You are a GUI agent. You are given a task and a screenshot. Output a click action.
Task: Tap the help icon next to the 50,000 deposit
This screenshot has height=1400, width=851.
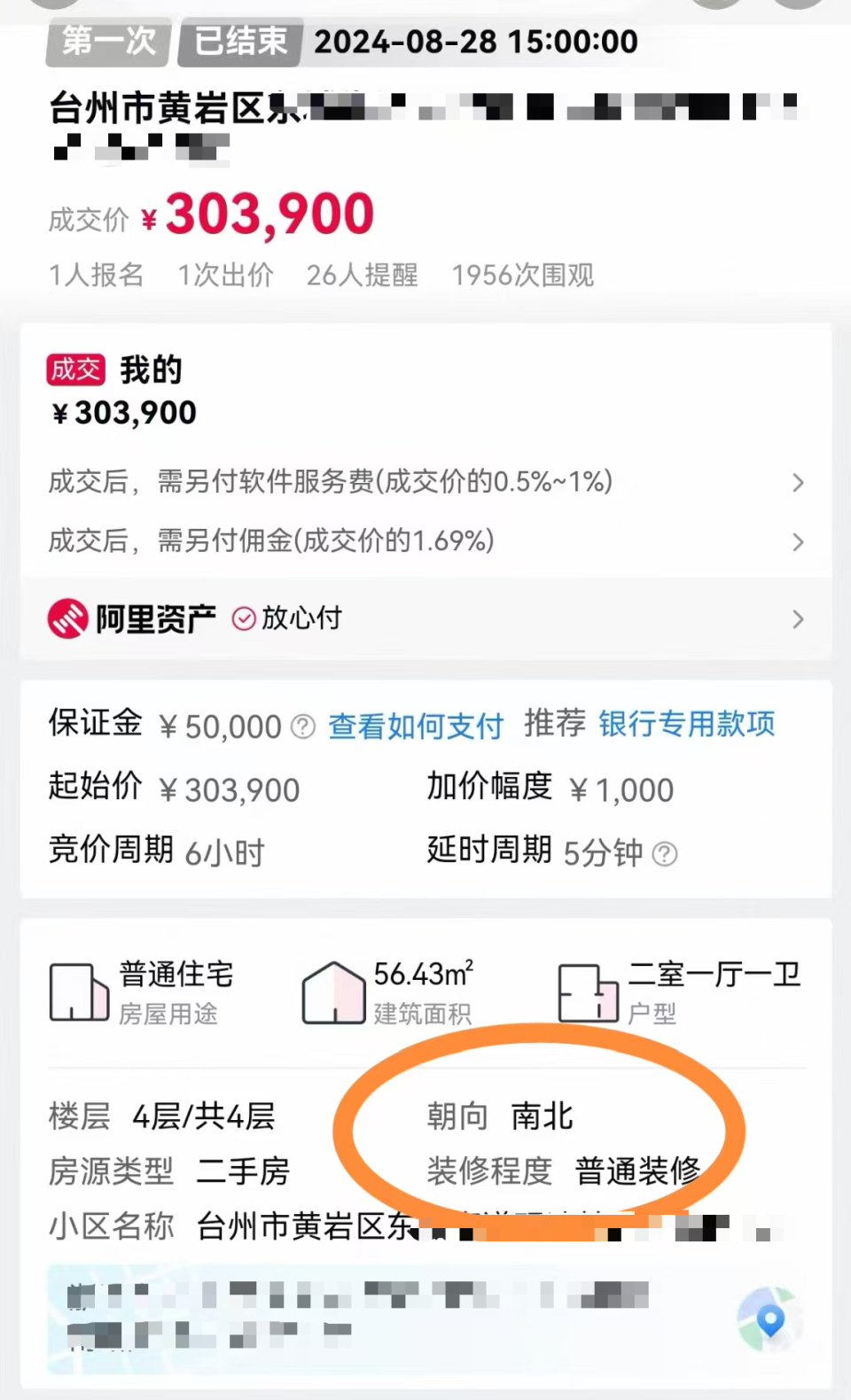(303, 727)
